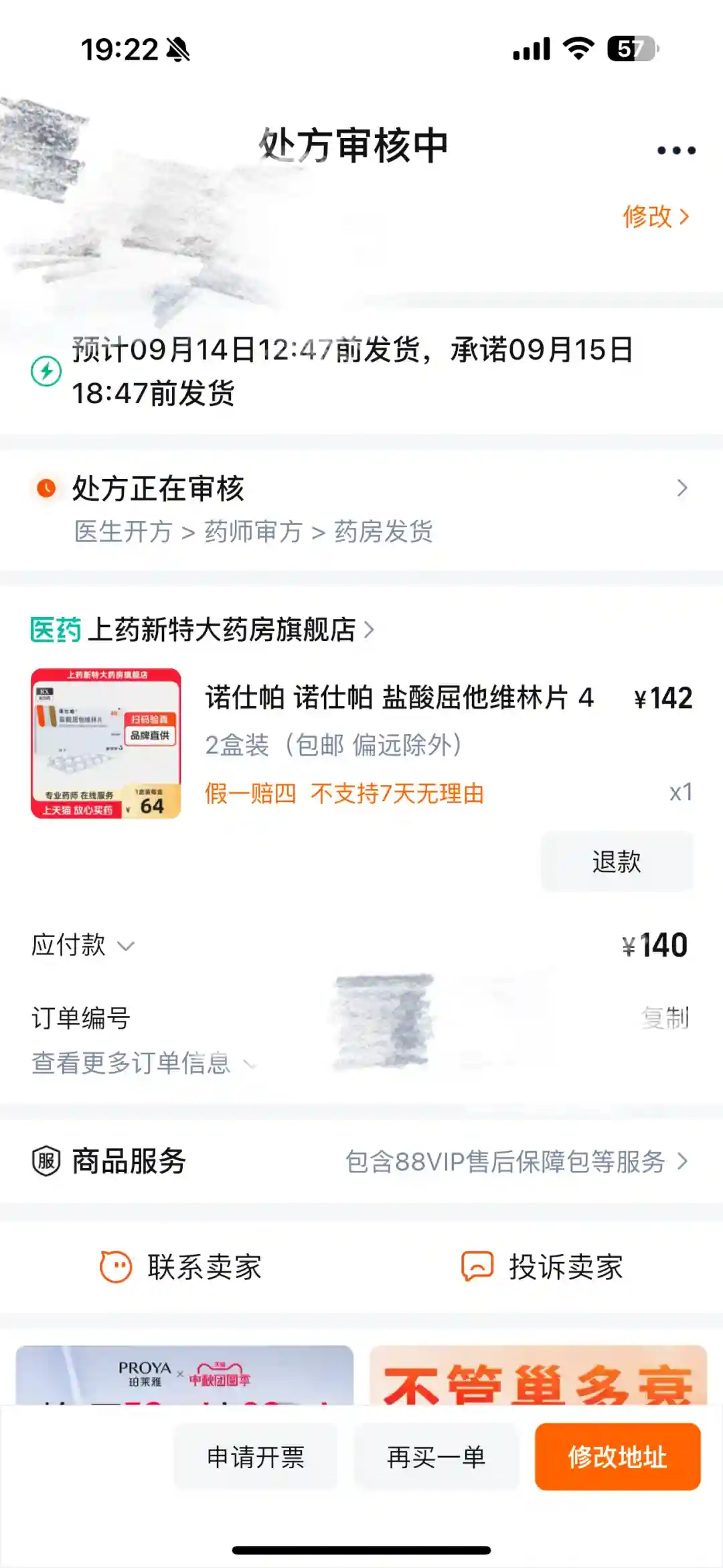Contact the seller via 联系卖家

(181, 1267)
